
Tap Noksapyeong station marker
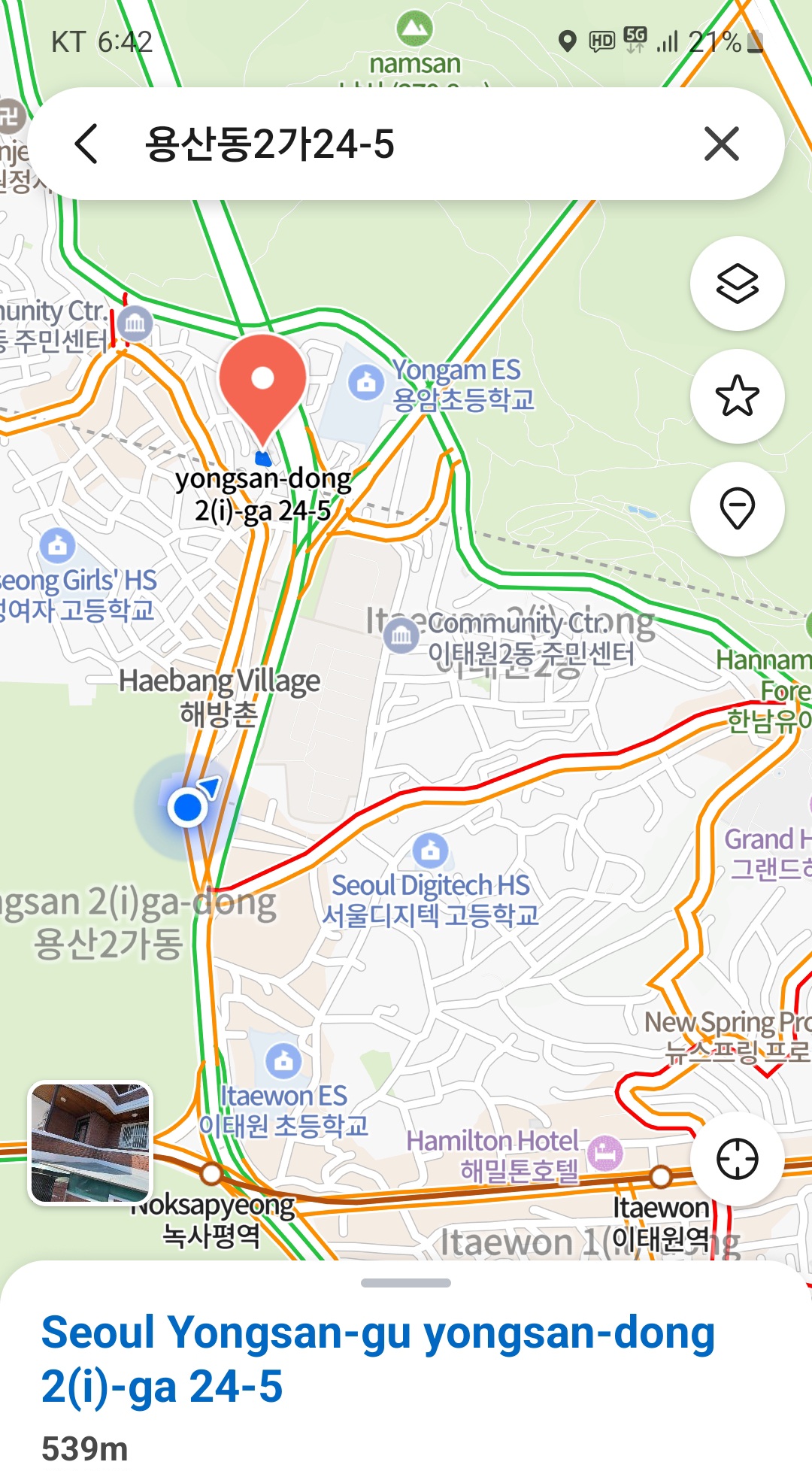pos(211,1174)
